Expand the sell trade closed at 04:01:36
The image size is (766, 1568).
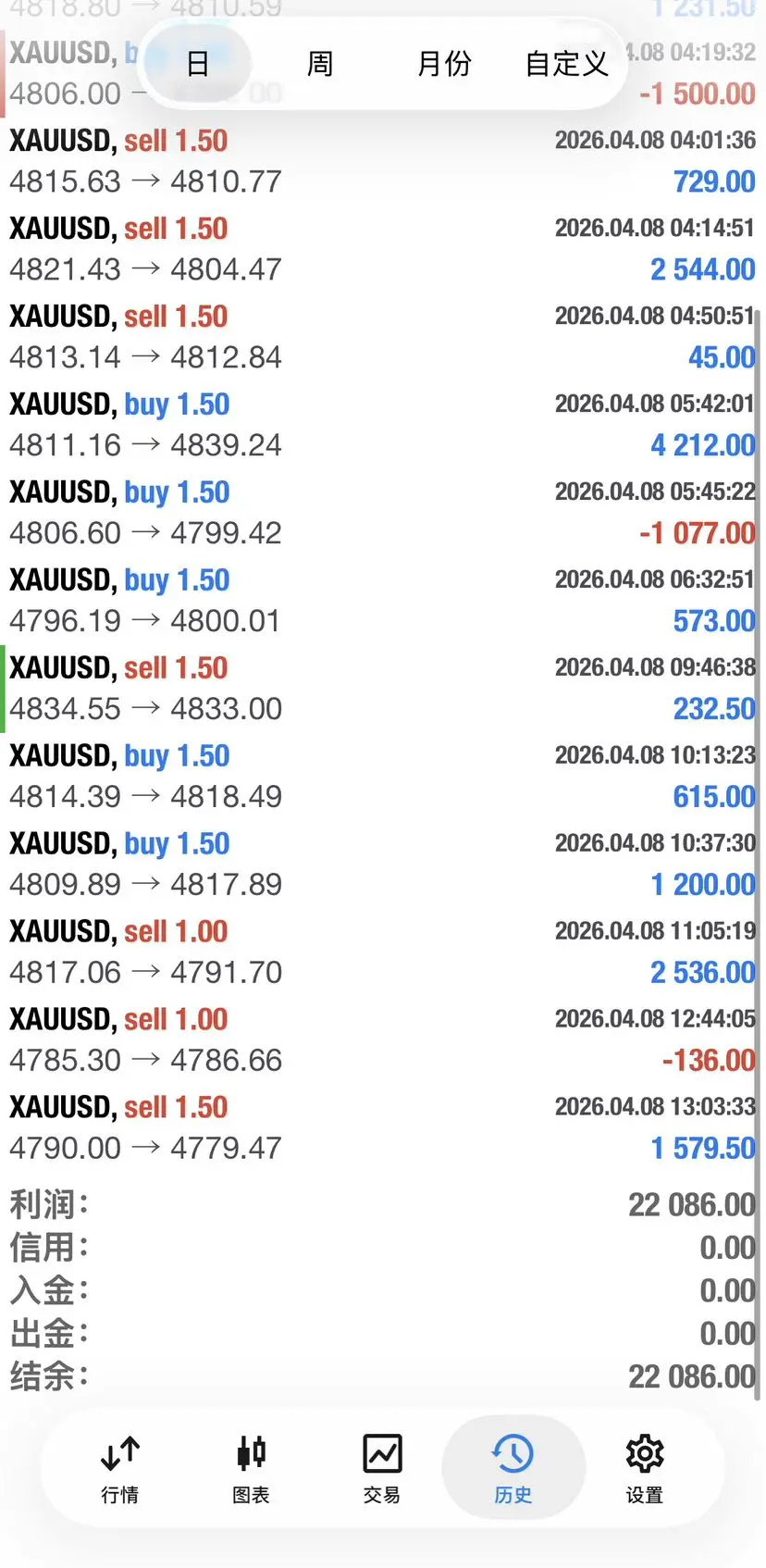(x=382, y=161)
